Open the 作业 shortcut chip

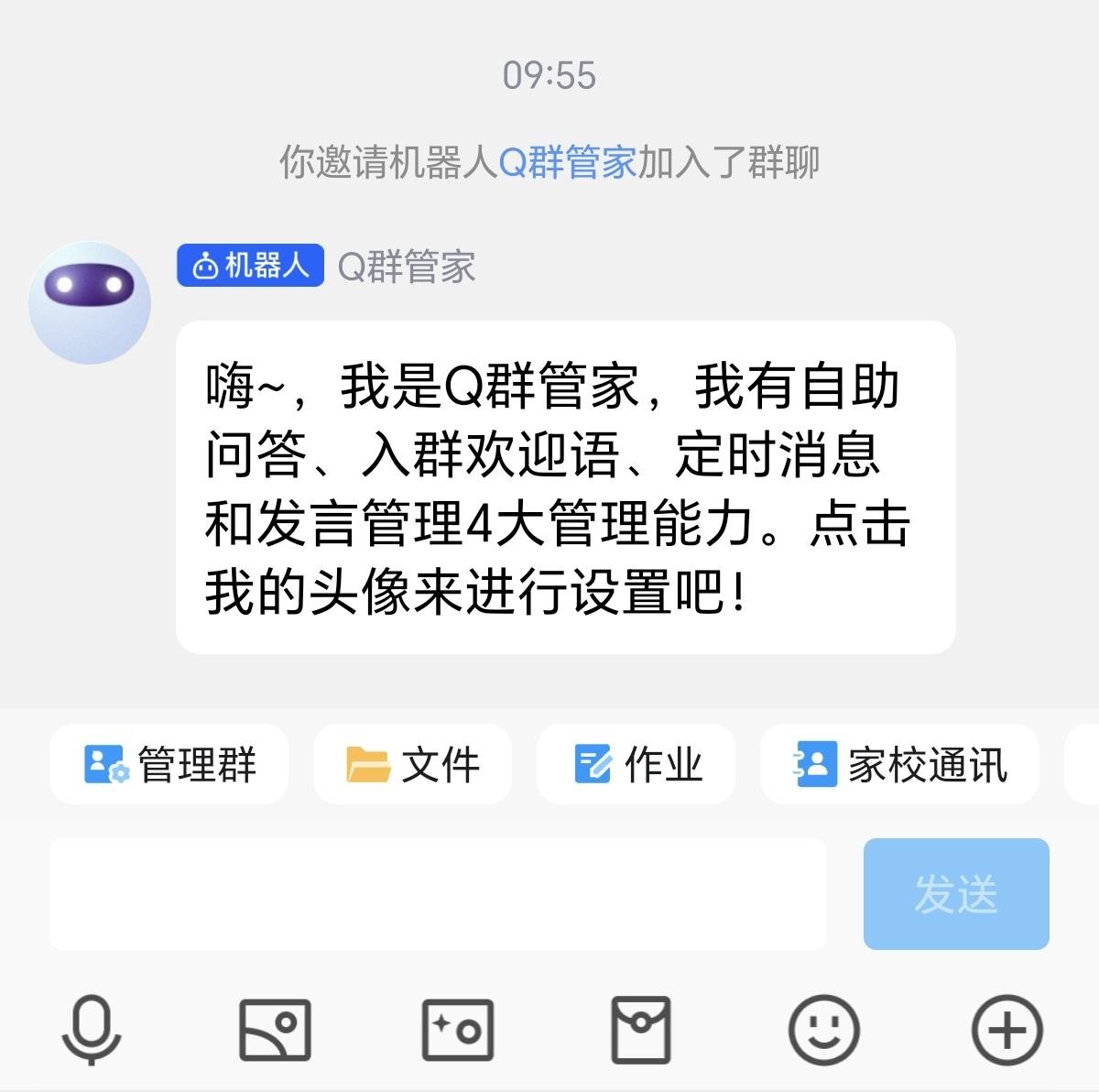637,764
